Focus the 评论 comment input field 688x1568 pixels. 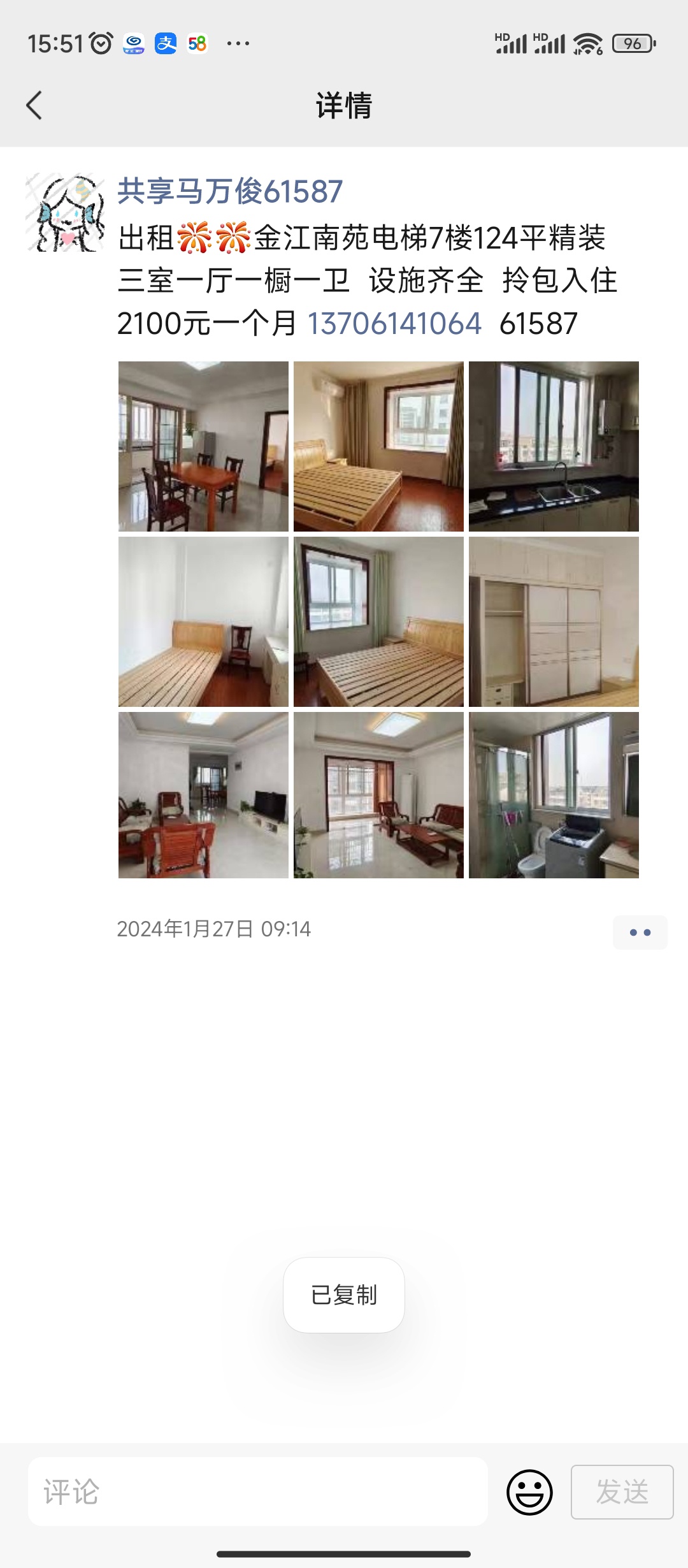257,1492
